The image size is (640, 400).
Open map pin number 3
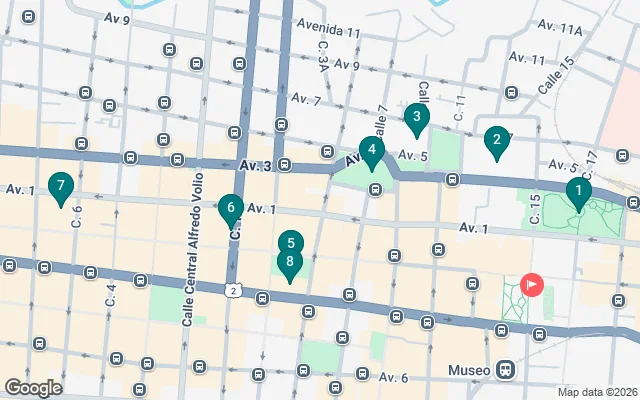416,118
